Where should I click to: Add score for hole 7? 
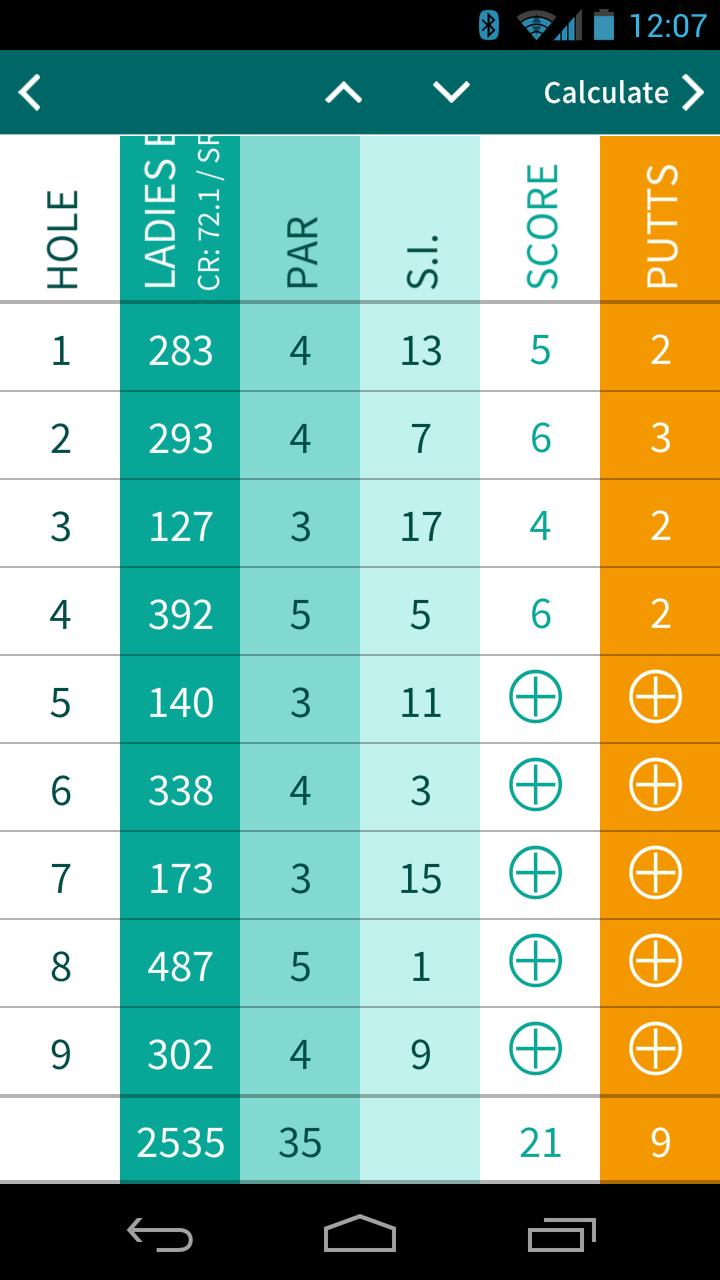(536, 874)
